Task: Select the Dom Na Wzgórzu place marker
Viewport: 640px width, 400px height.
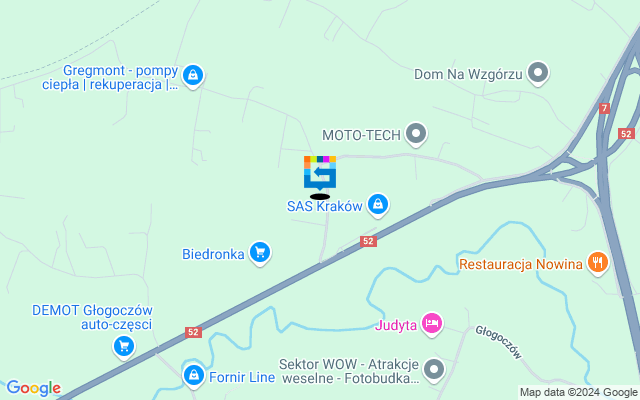Action: coord(538,73)
